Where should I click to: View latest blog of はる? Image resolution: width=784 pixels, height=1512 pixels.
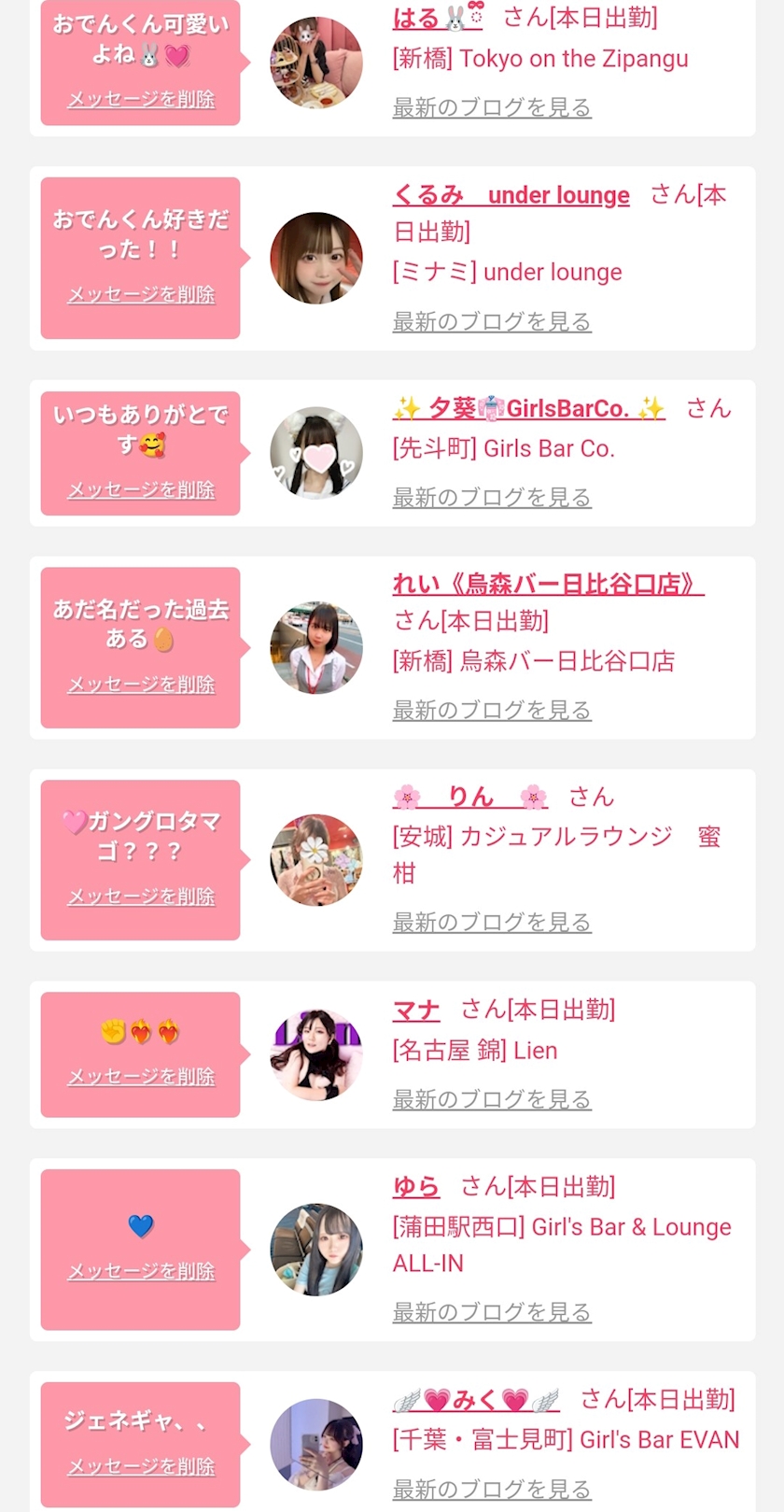[x=492, y=107]
